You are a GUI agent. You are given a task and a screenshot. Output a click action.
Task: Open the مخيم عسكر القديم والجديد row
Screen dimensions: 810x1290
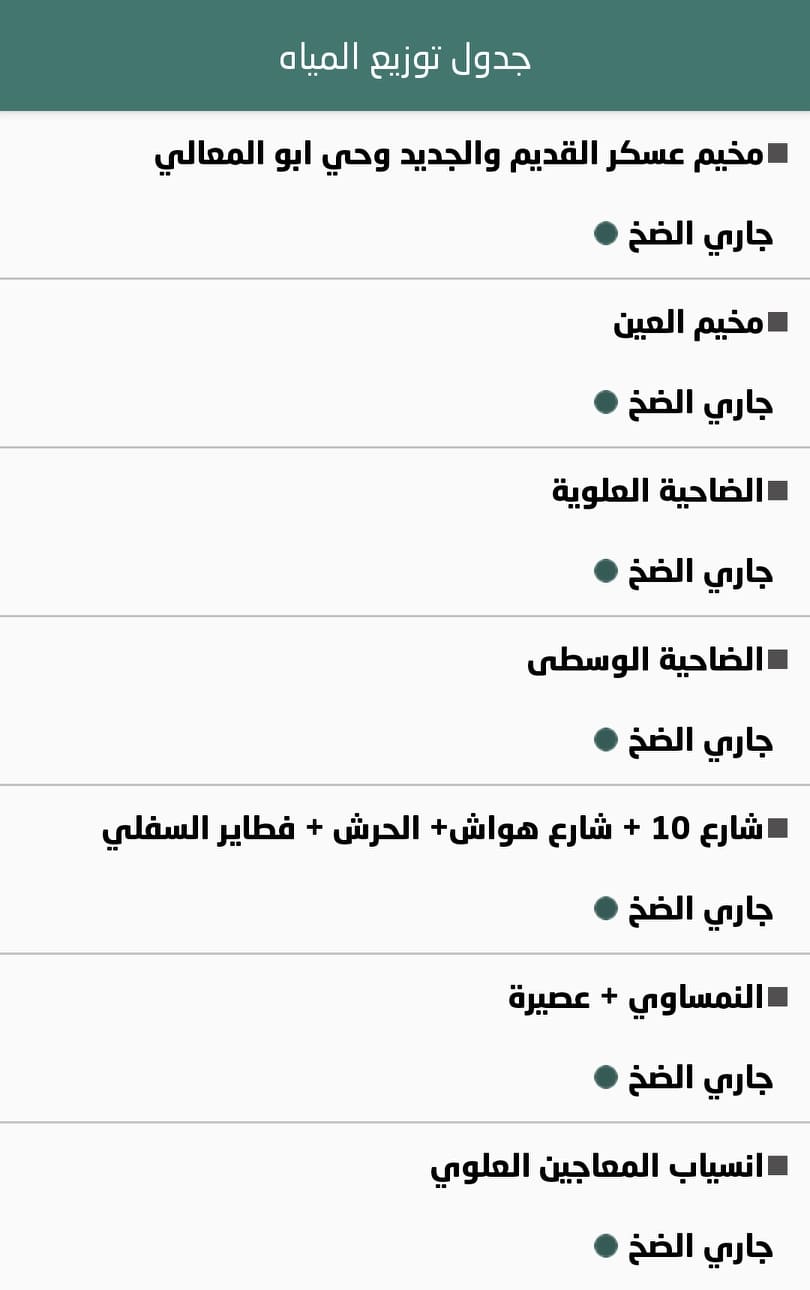point(460,156)
